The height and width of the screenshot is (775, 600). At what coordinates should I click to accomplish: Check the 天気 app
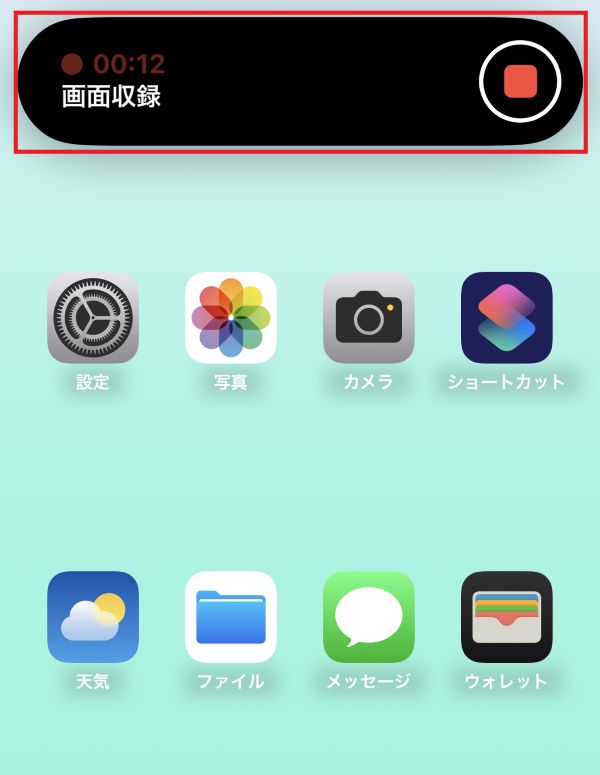click(93, 617)
